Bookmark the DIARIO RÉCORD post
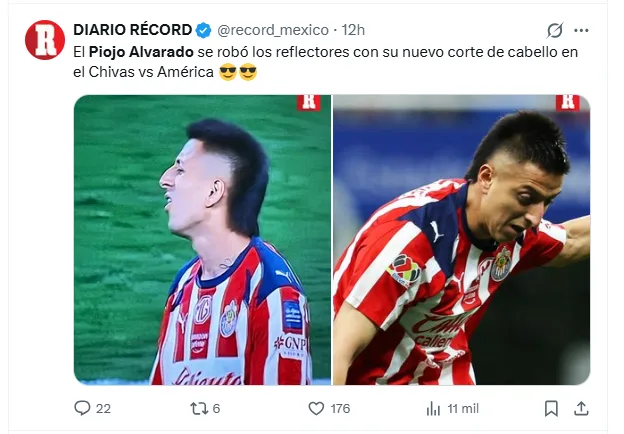Screen dimensions: 624x434 551,408
